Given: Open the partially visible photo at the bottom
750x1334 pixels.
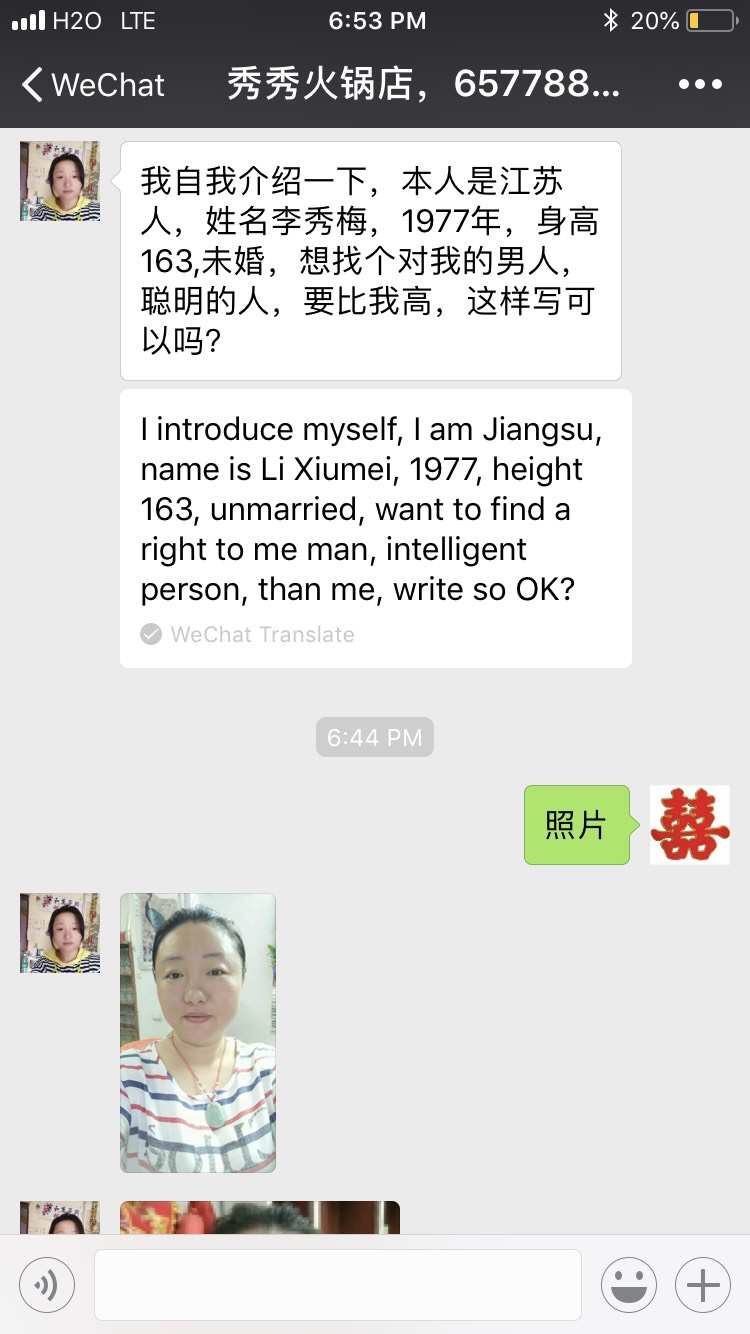Looking at the screenshot, I should (260, 1217).
